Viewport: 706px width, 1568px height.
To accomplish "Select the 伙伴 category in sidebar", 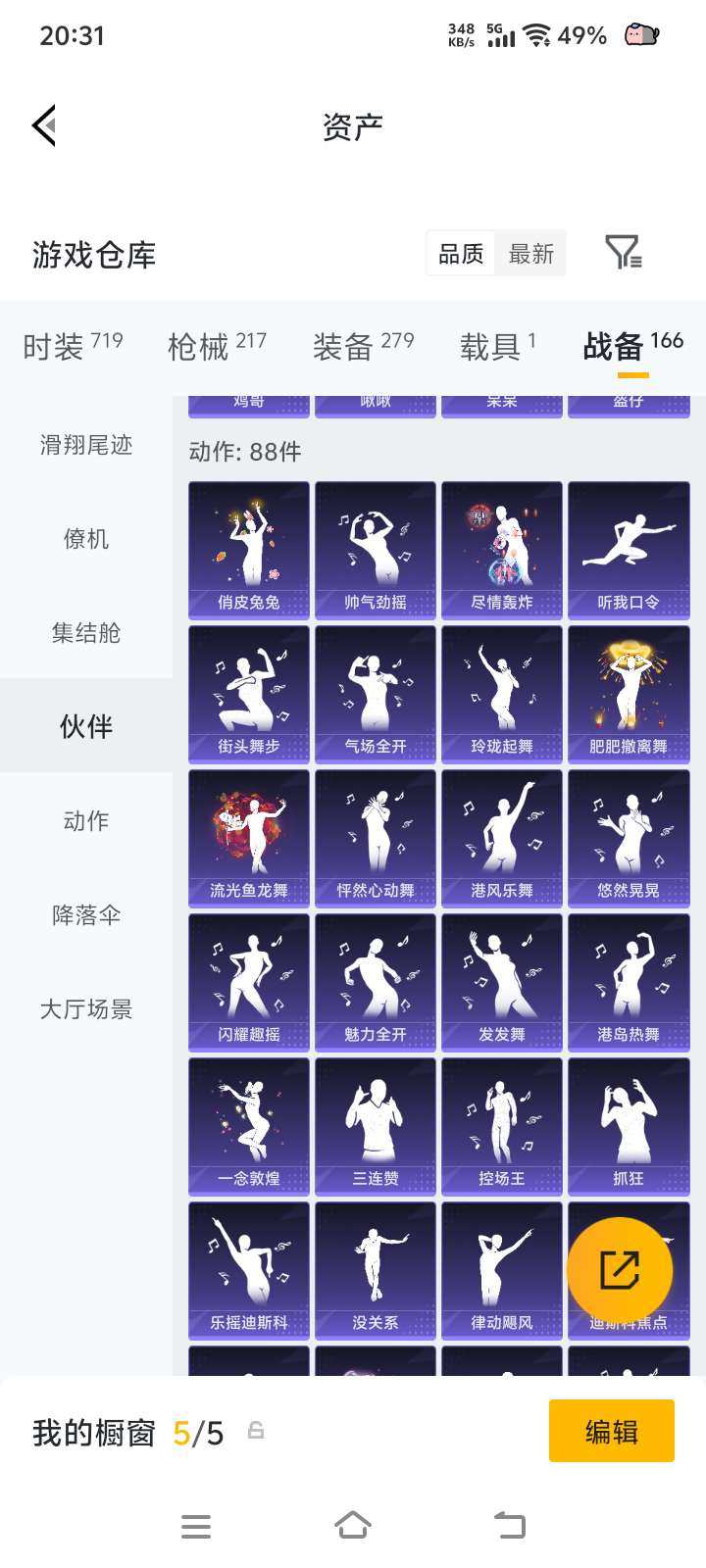I will pyautogui.click(x=85, y=726).
